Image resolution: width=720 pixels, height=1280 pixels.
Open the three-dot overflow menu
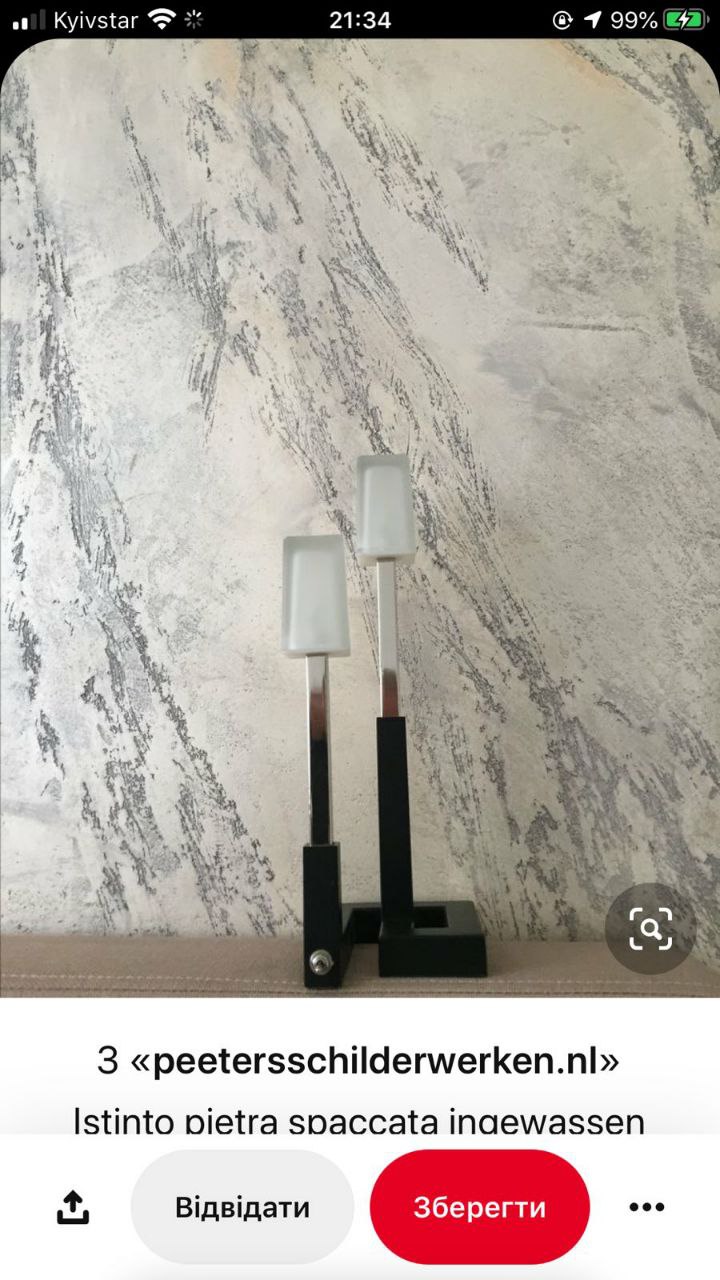pyautogui.click(x=647, y=1207)
